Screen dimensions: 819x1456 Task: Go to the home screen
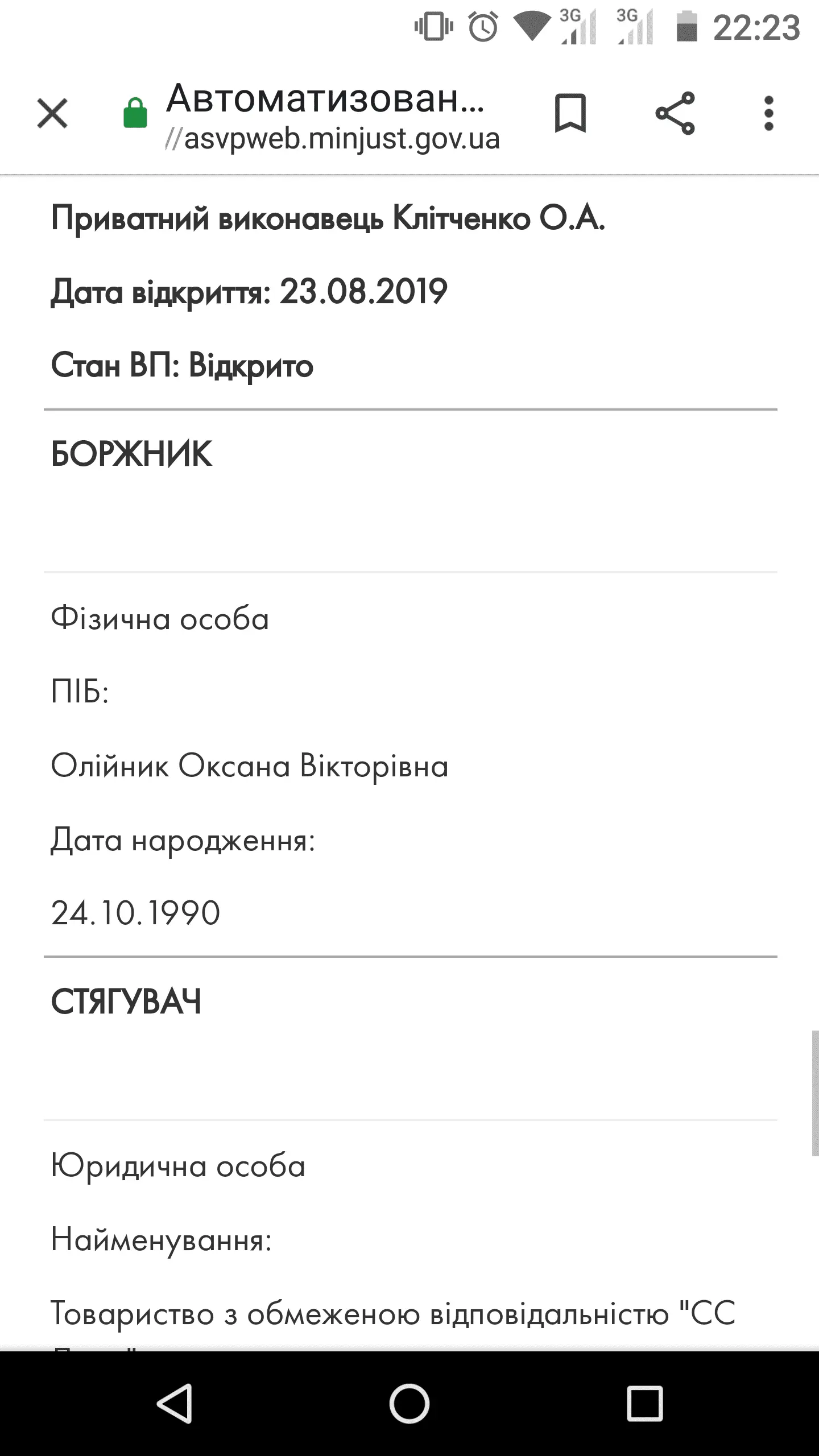pyautogui.click(x=409, y=1403)
